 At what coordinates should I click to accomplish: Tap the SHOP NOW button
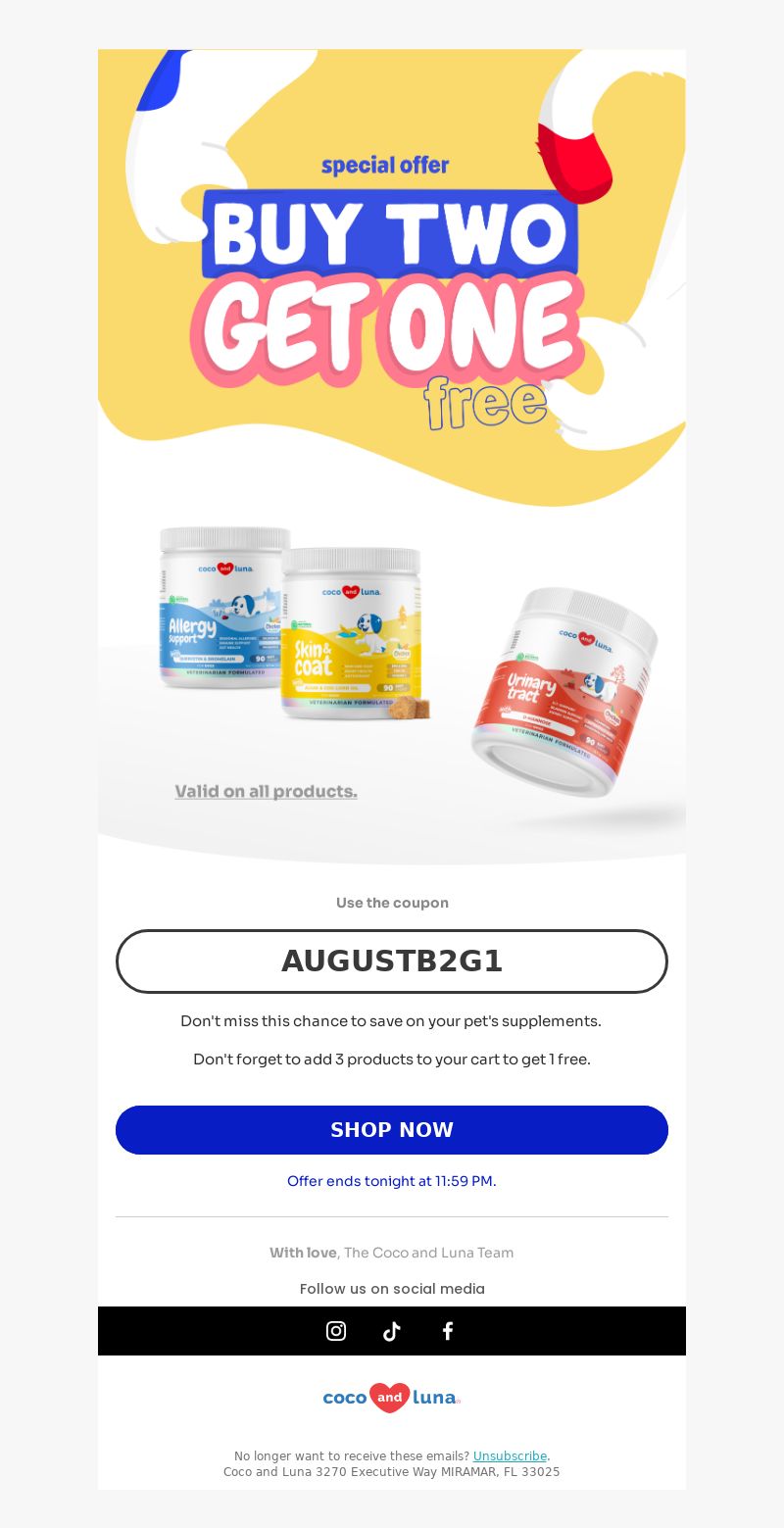coord(392,1130)
